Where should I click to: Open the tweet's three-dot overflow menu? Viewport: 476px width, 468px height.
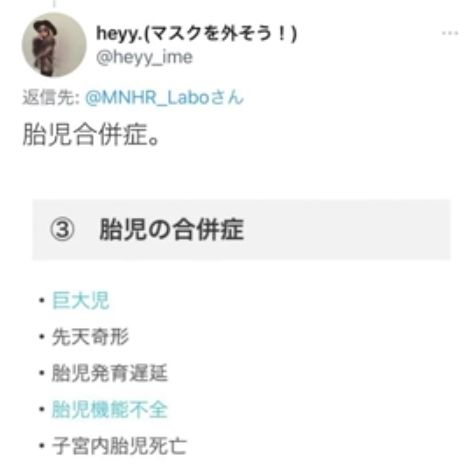click(450, 33)
